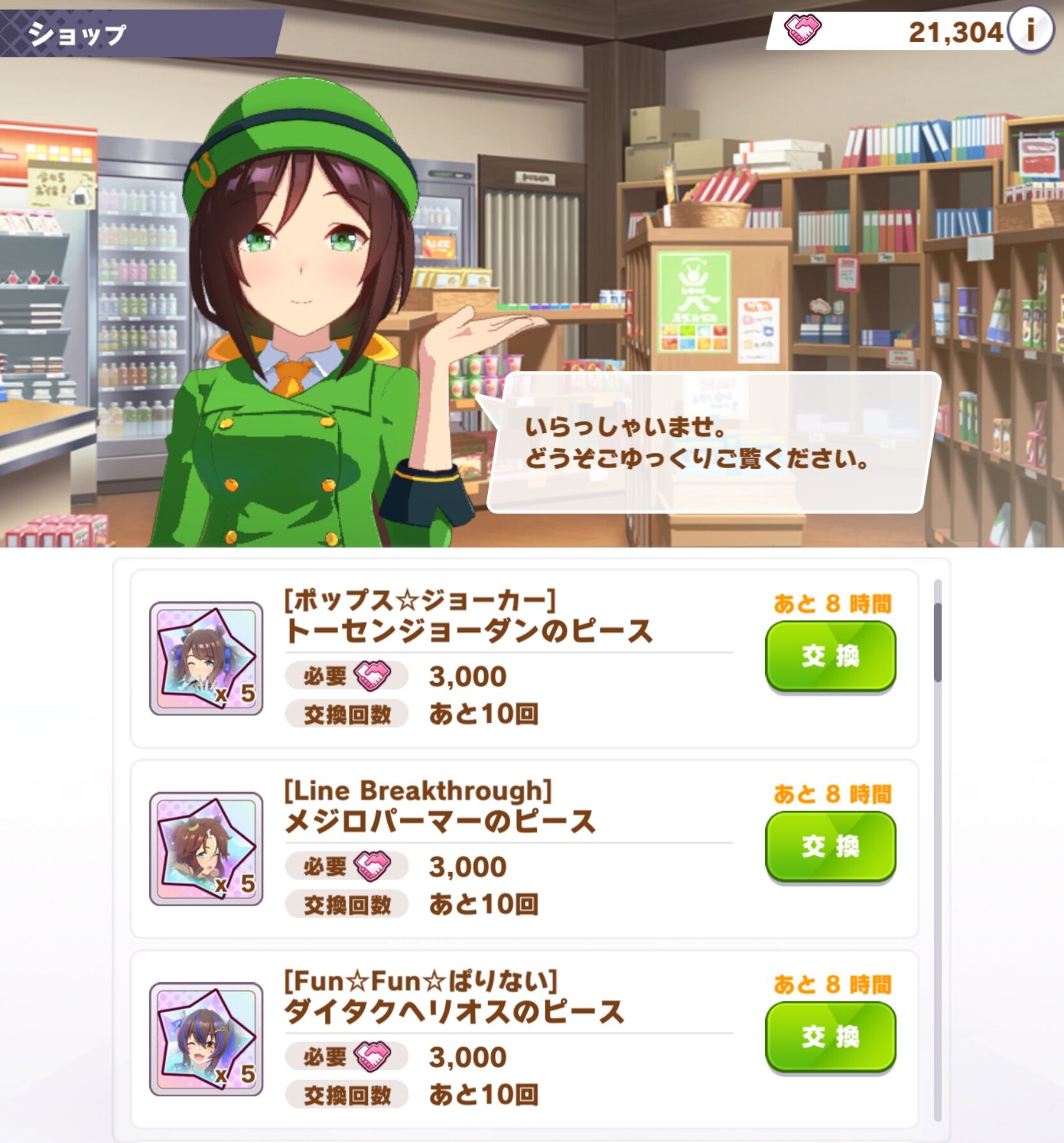Exchange for ダイタクヘリオスのピース
The width and height of the screenshot is (1064, 1143).
(831, 1037)
